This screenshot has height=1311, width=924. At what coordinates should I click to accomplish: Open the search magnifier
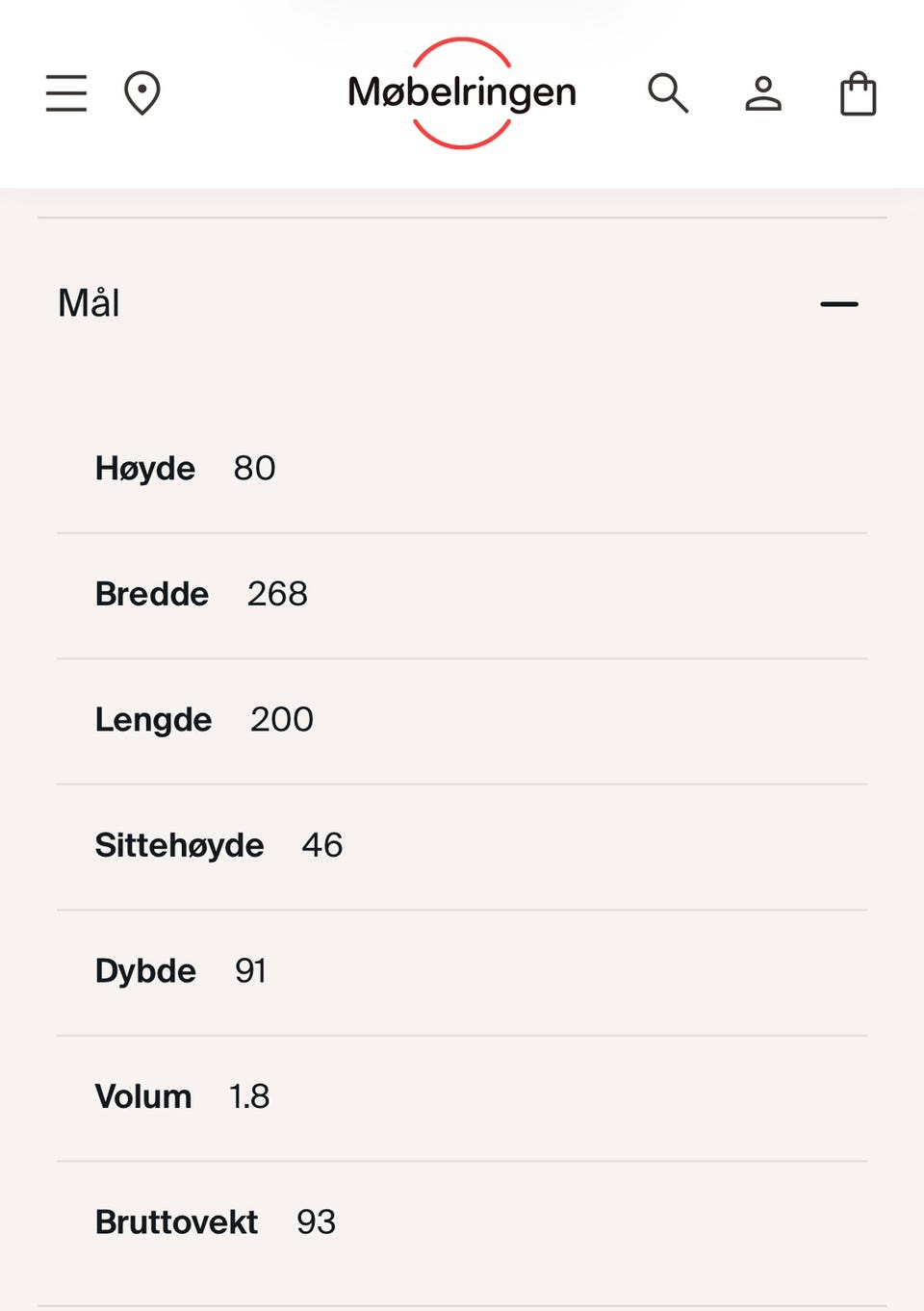(668, 93)
